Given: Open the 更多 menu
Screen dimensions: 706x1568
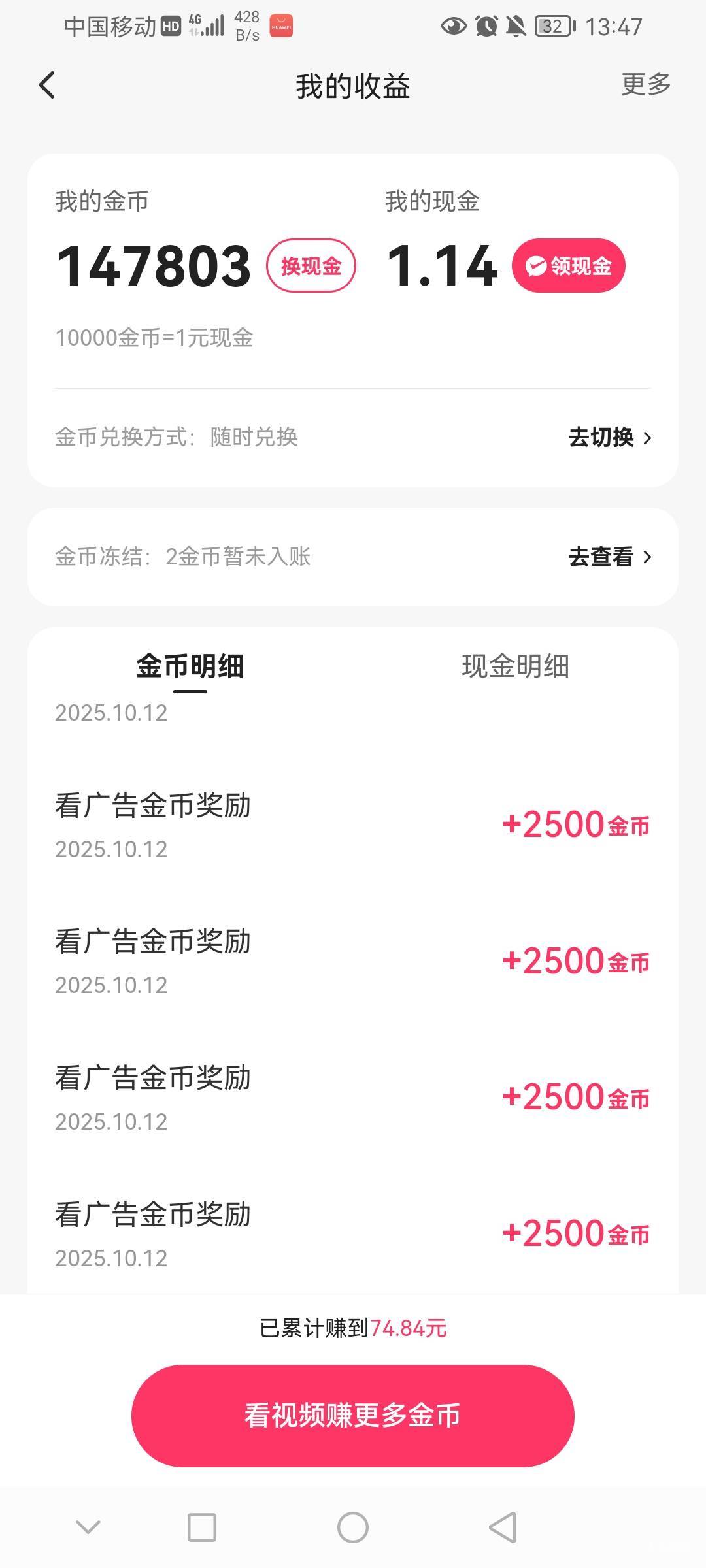Looking at the screenshot, I should pyautogui.click(x=646, y=84).
